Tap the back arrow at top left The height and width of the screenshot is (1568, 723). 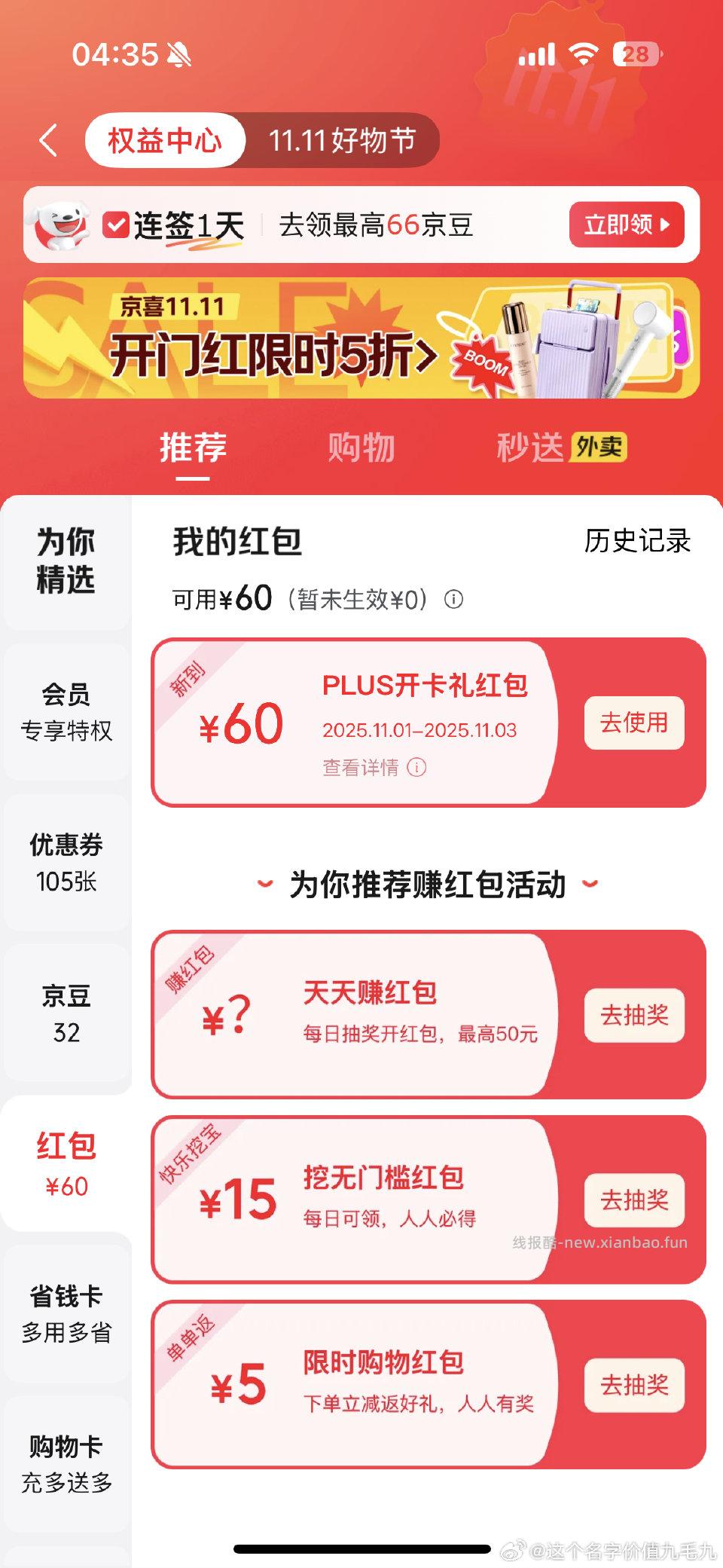coord(48,140)
